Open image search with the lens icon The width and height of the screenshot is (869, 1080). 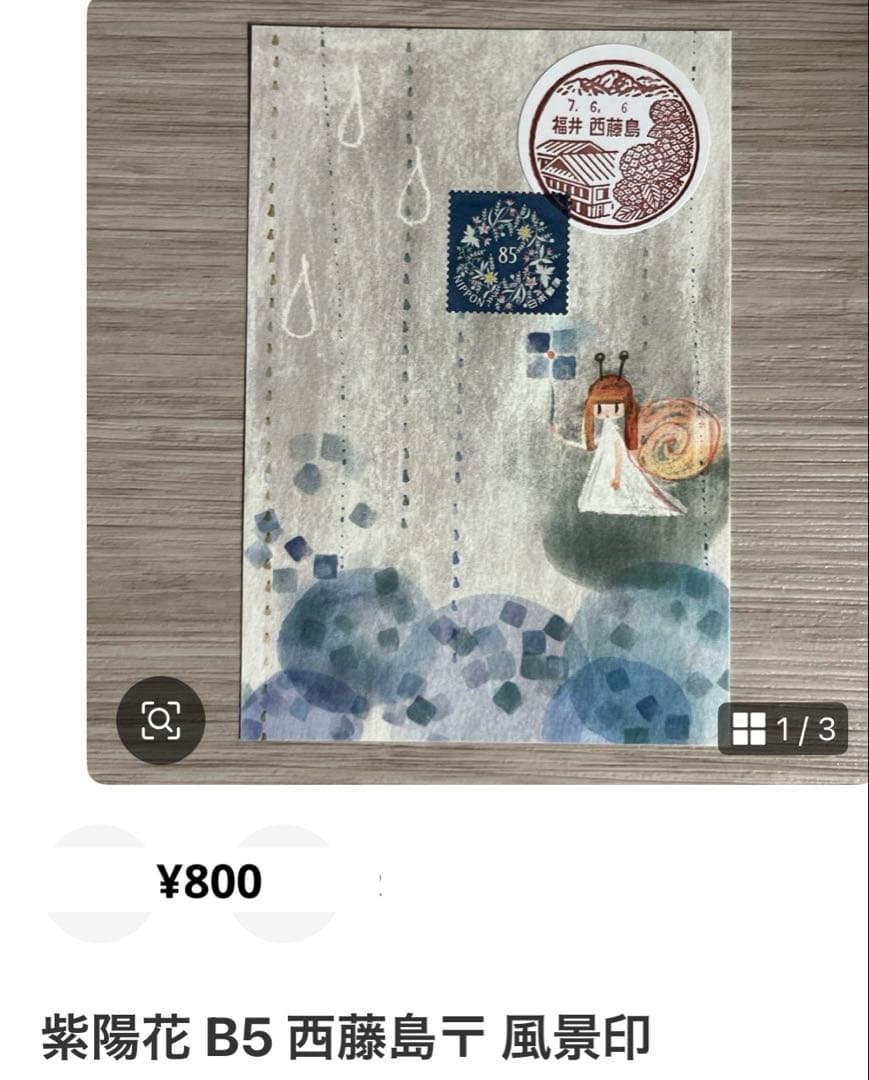tap(160, 720)
